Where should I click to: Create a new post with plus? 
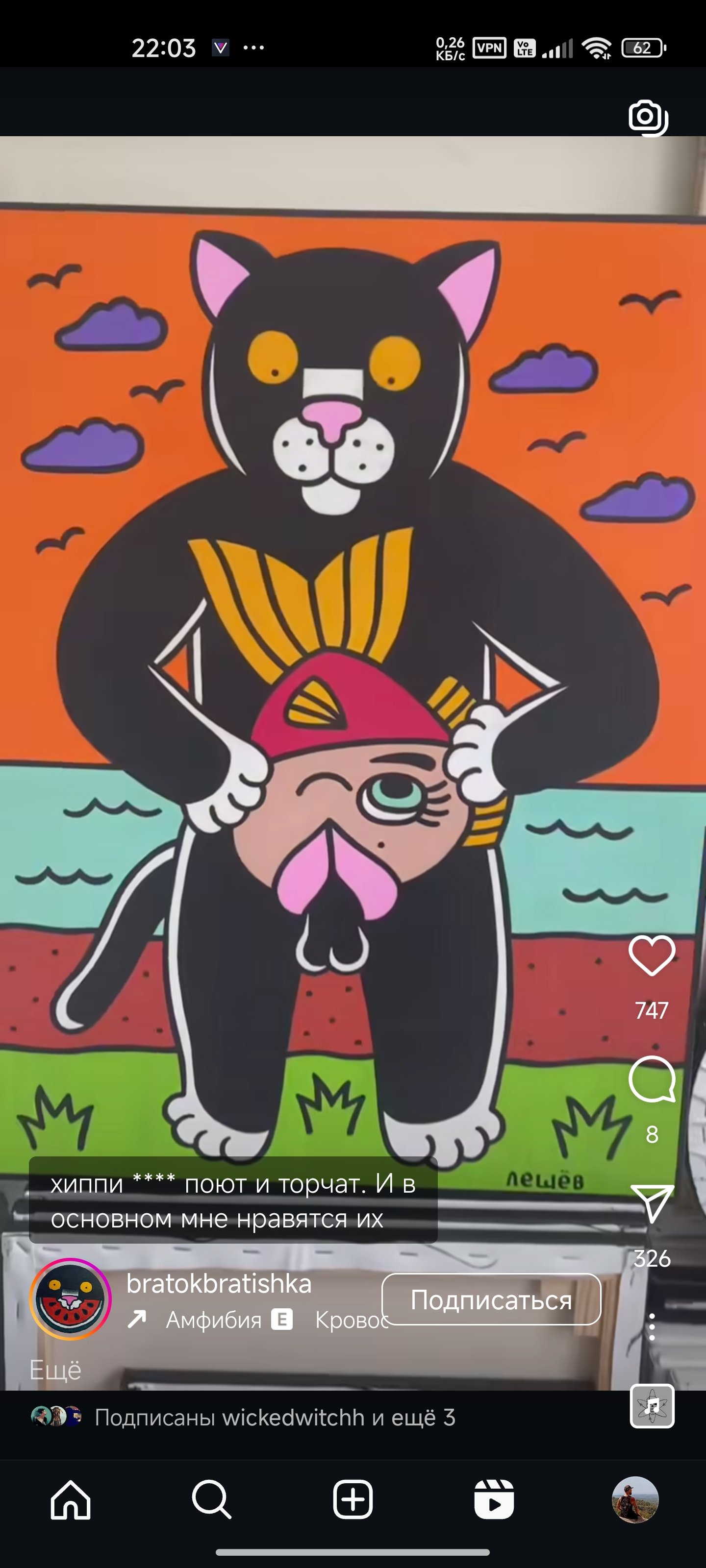coord(353,1499)
